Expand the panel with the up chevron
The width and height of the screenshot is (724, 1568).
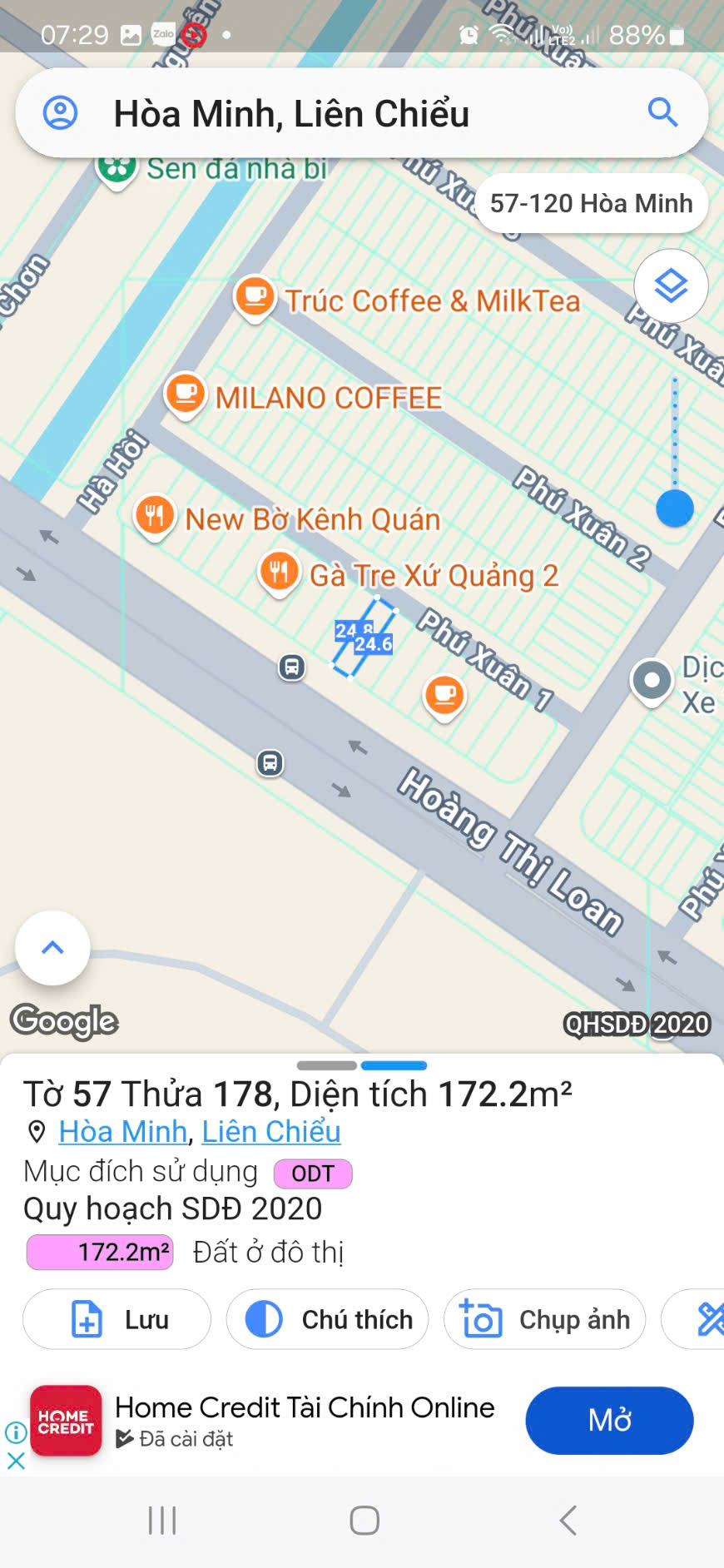click(x=52, y=947)
